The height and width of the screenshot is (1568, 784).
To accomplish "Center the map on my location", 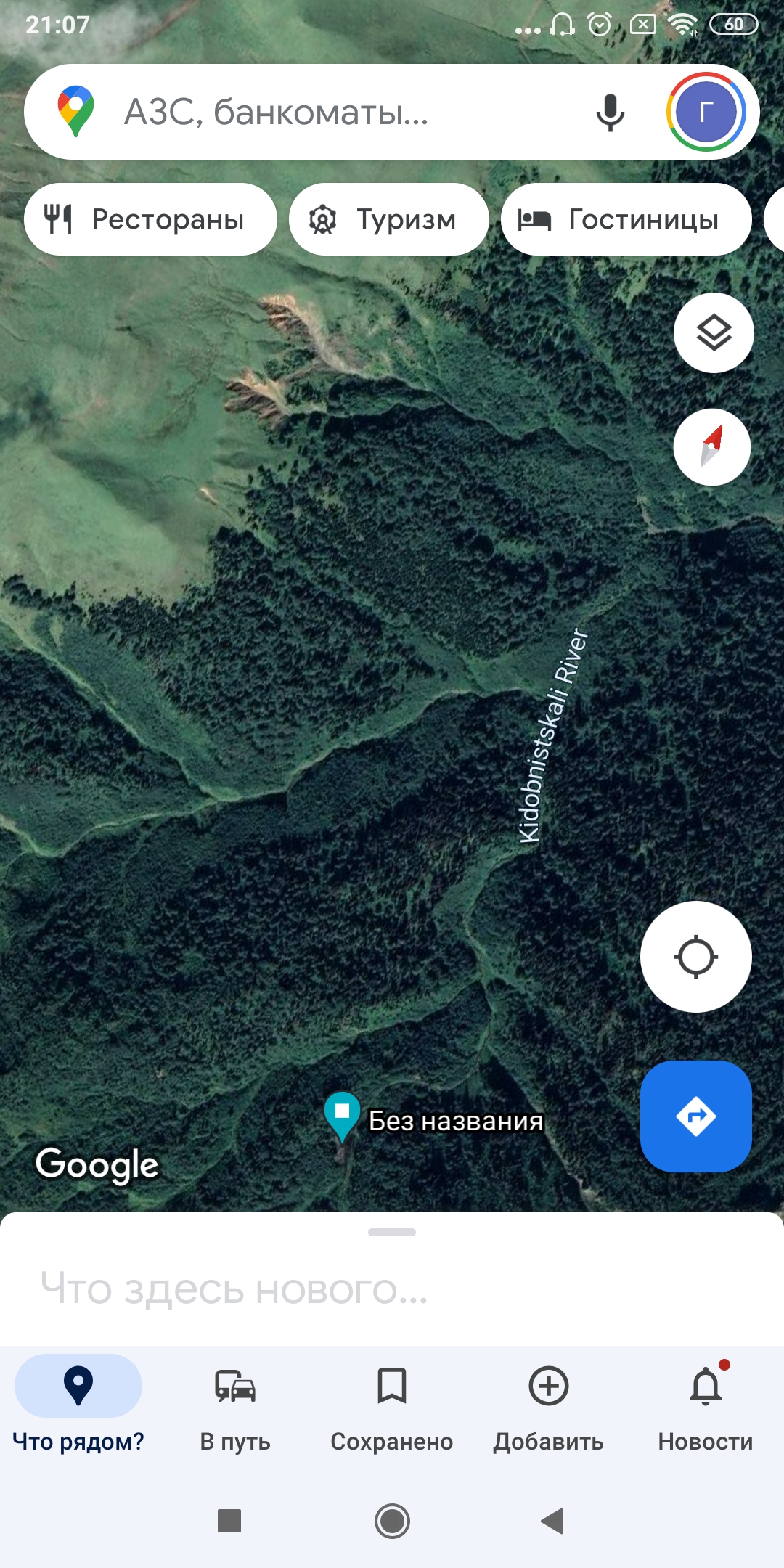I will [x=695, y=957].
